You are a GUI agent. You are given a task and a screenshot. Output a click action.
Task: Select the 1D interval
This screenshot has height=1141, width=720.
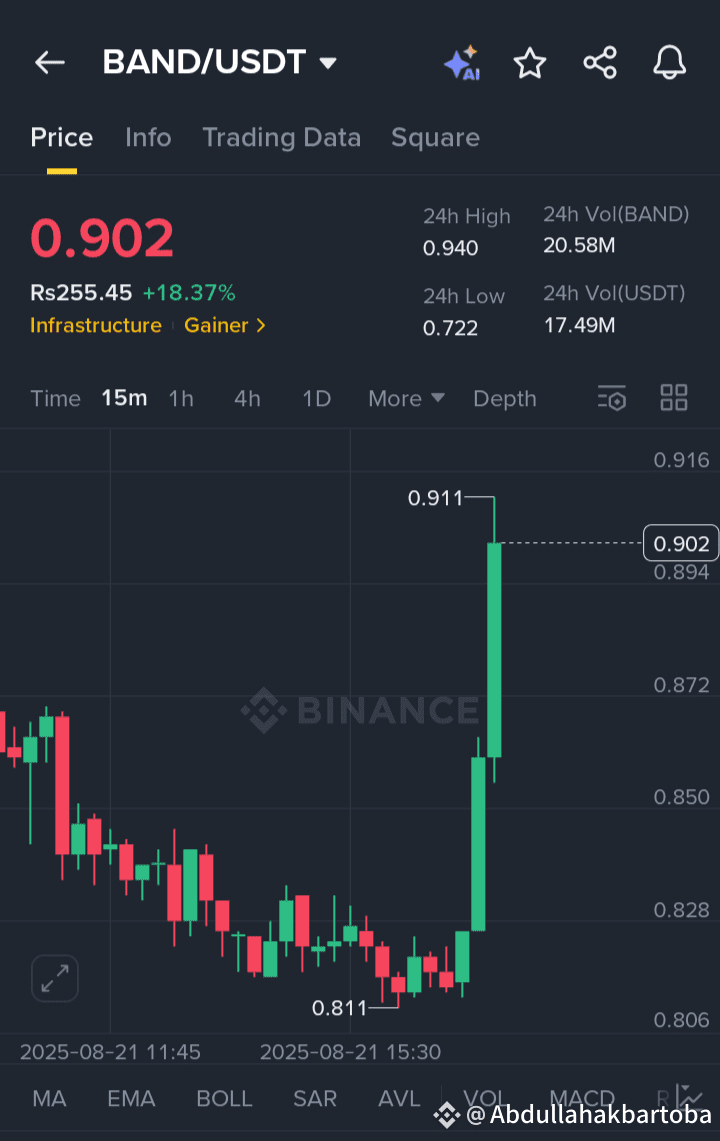[316, 399]
